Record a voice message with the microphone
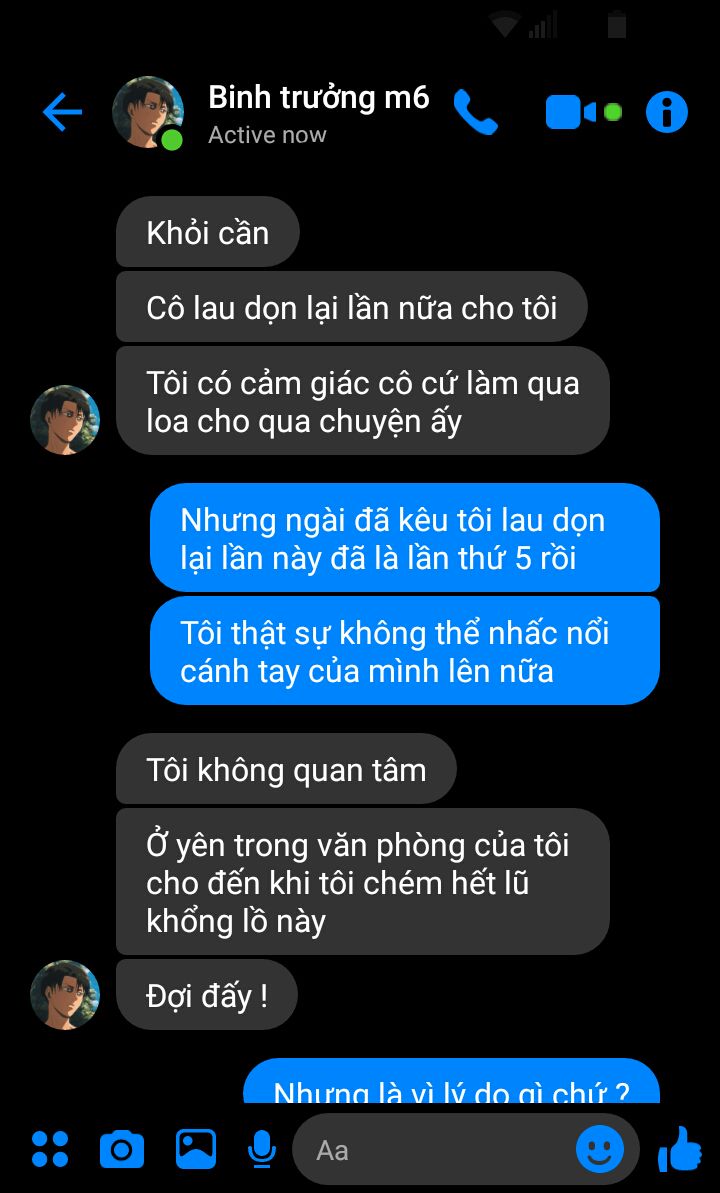720x1193 pixels. pyautogui.click(x=261, y=1149)
